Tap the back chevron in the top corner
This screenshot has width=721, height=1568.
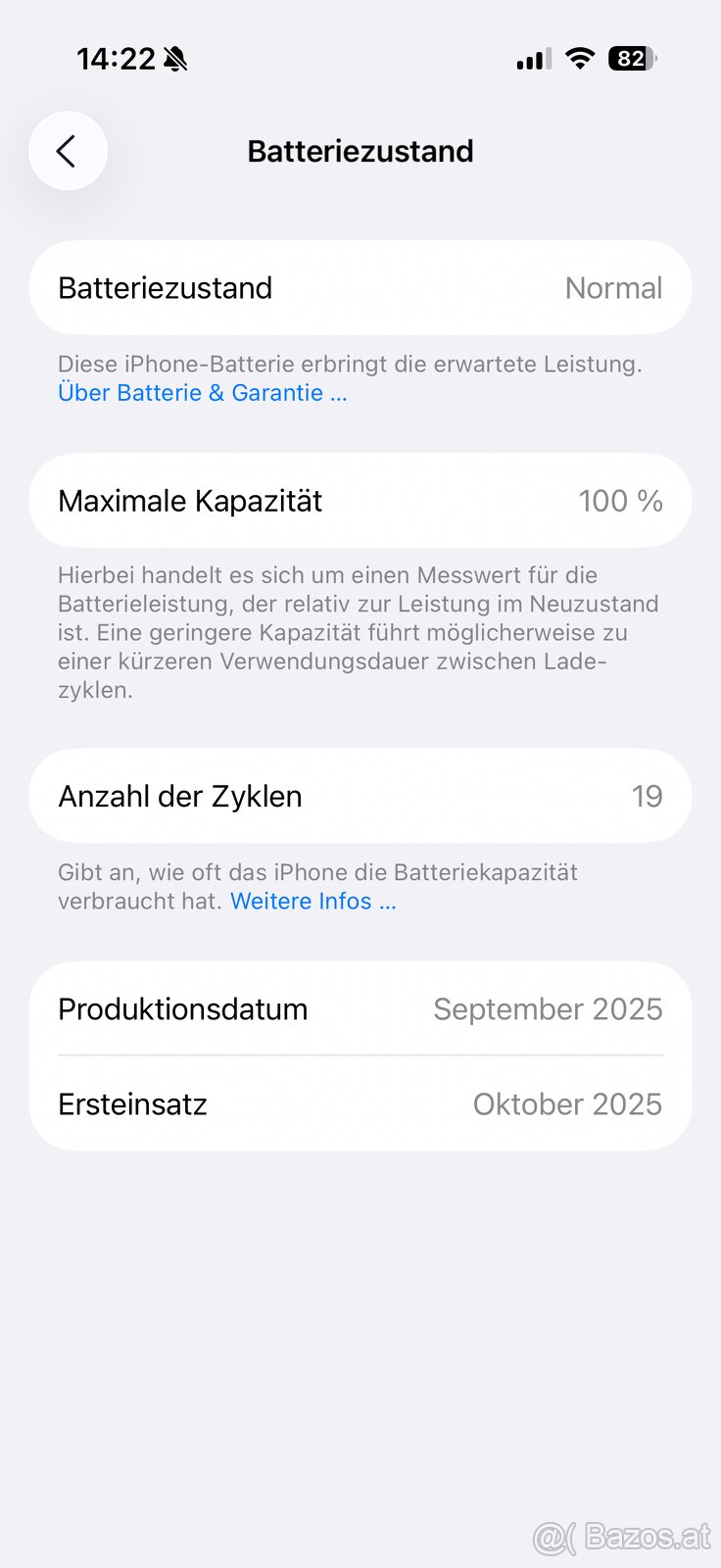pyautogui.click(x=68, y=151)
